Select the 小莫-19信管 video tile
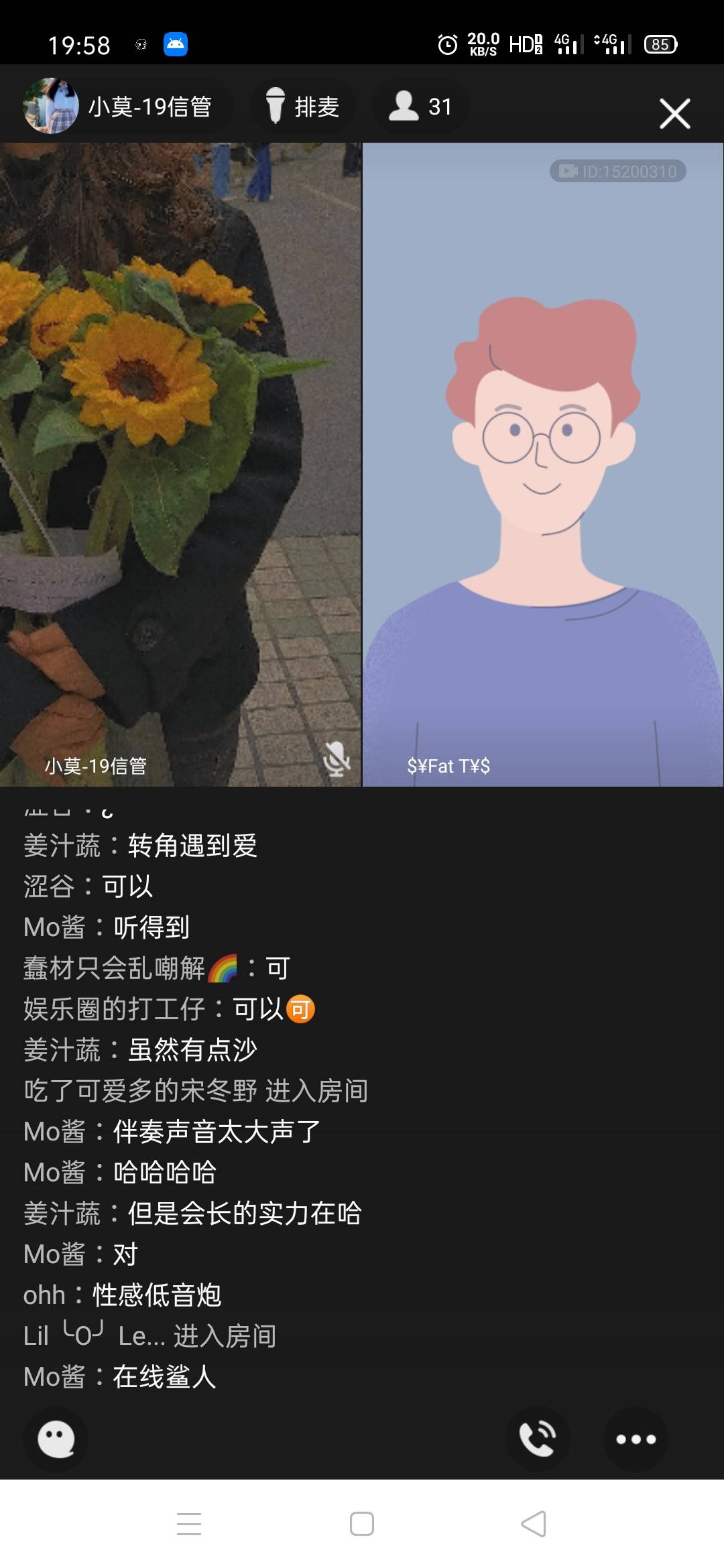This screenshot has width=724, height=1568. coord(180,464)
